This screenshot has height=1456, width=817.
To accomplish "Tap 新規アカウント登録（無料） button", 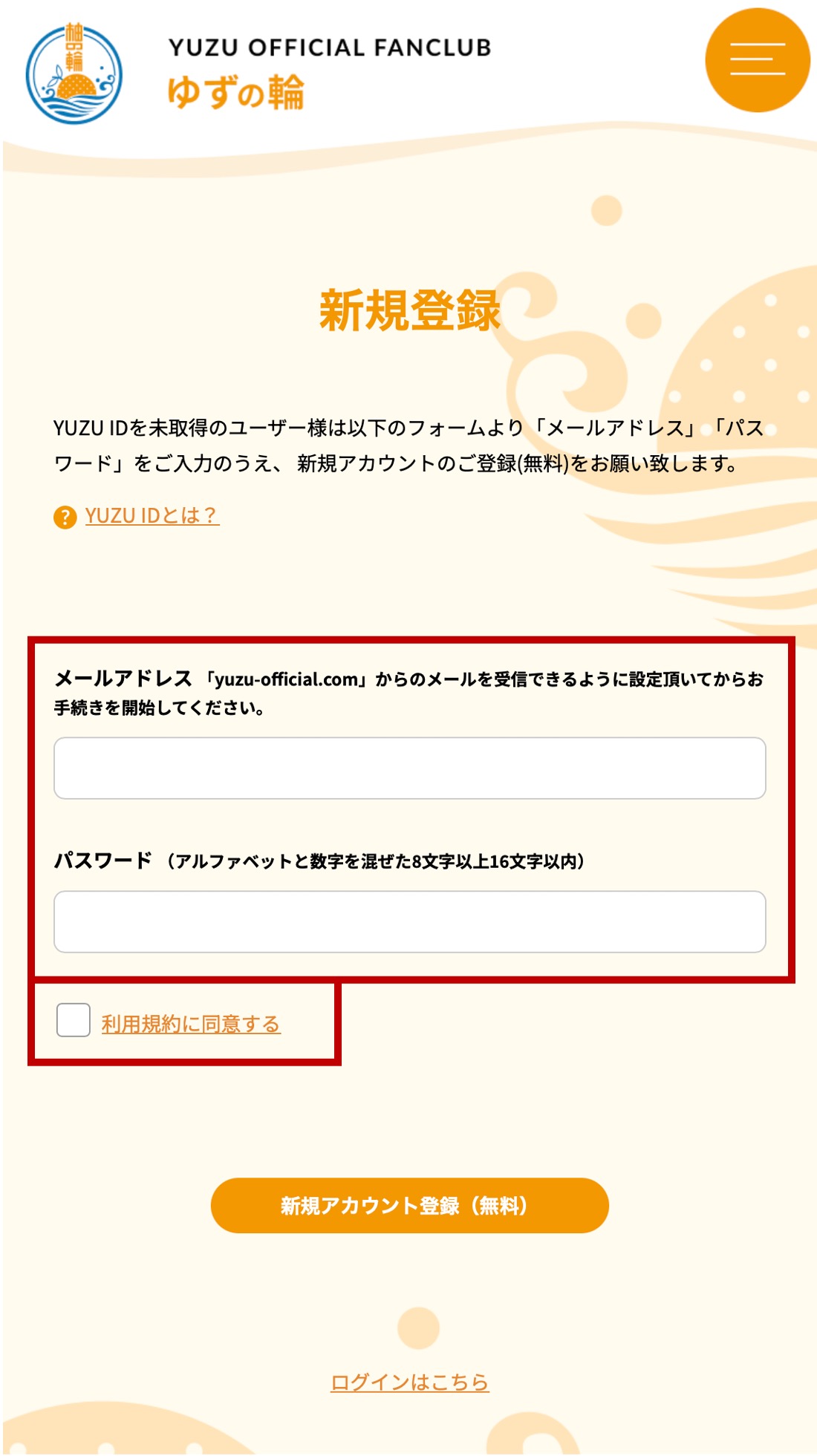I will (x=409, y=1205).
